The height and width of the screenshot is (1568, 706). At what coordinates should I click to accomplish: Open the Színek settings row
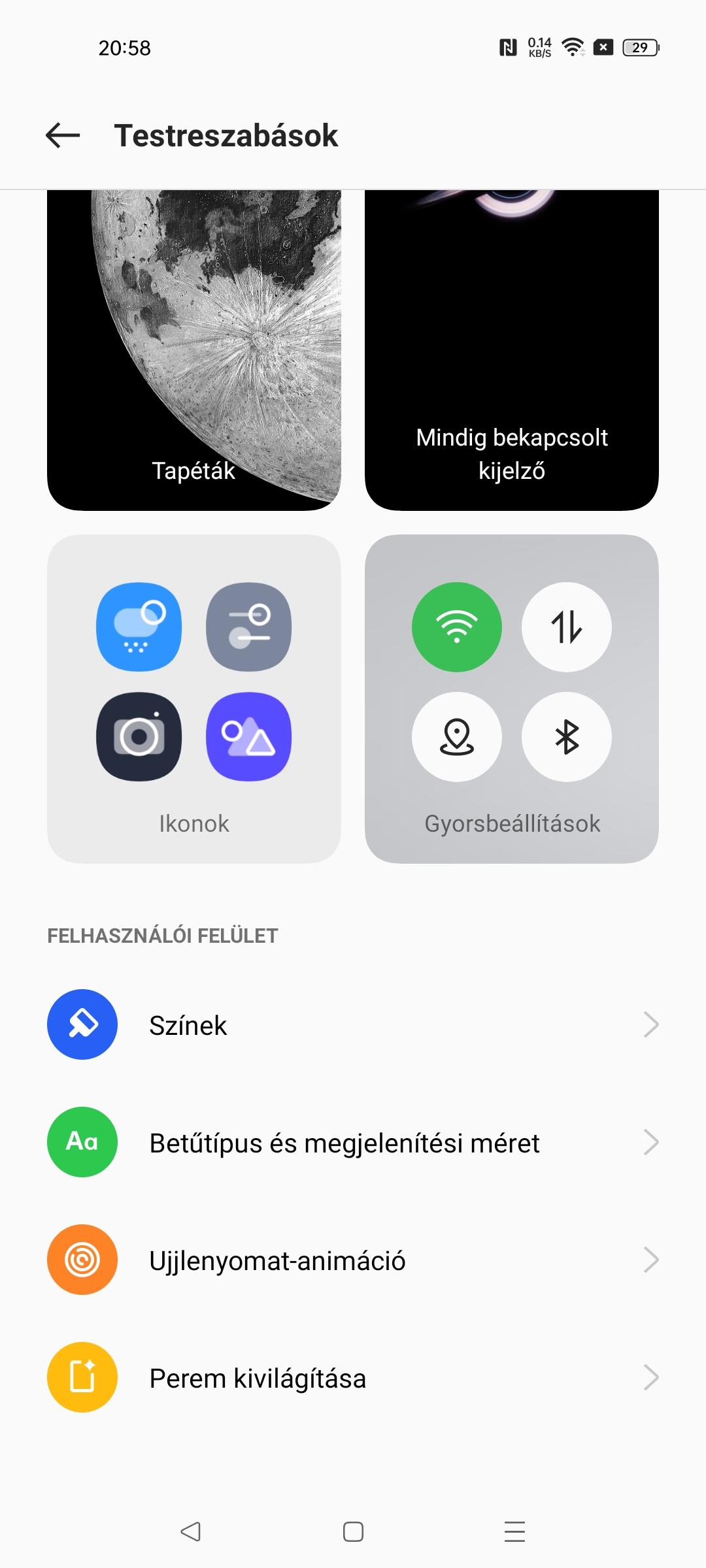click(353, 1024)
